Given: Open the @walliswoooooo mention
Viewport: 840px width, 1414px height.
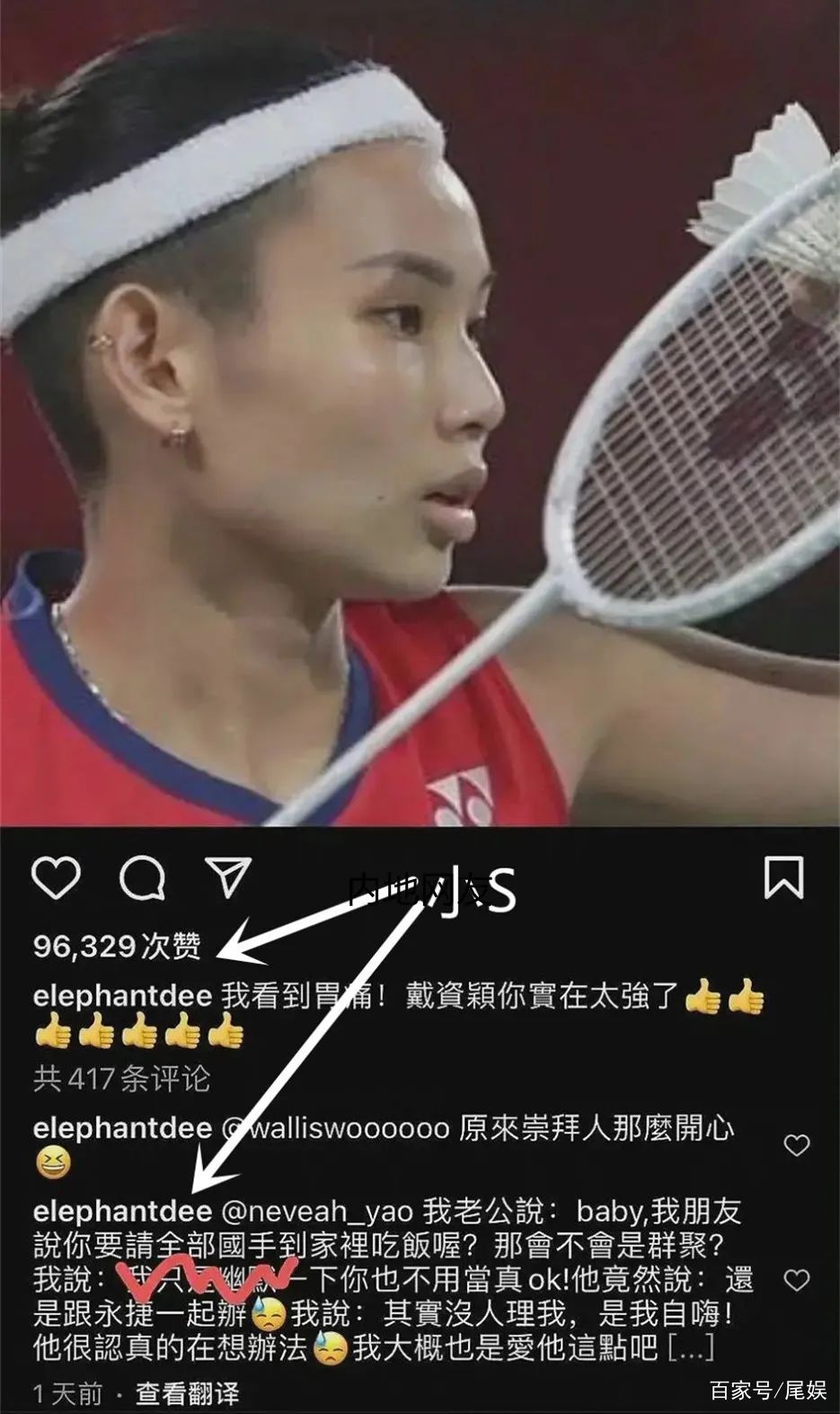Looking at the screenshot, I should click(334, 1127).
